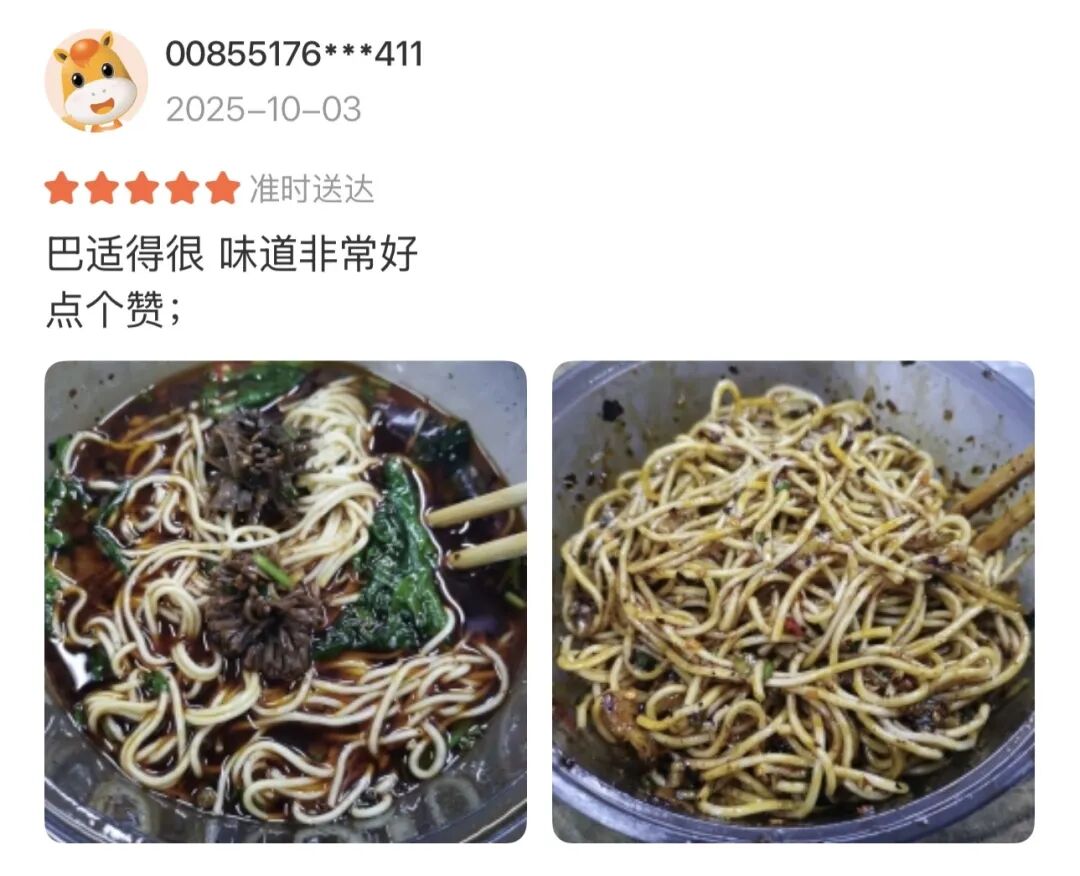Open the dry mixed noodle review photo

[793, 601]
